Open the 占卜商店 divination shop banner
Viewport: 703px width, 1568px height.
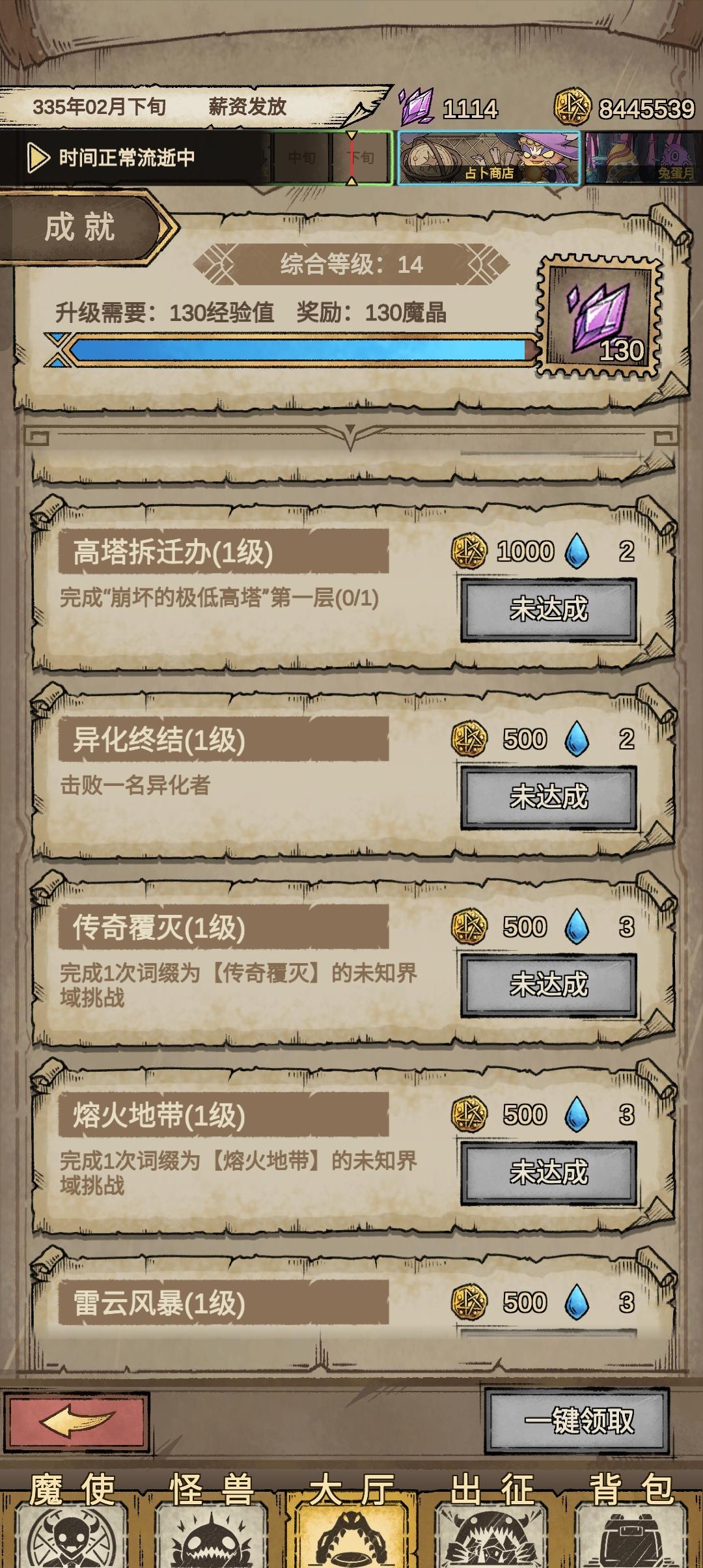coord(489,157)
